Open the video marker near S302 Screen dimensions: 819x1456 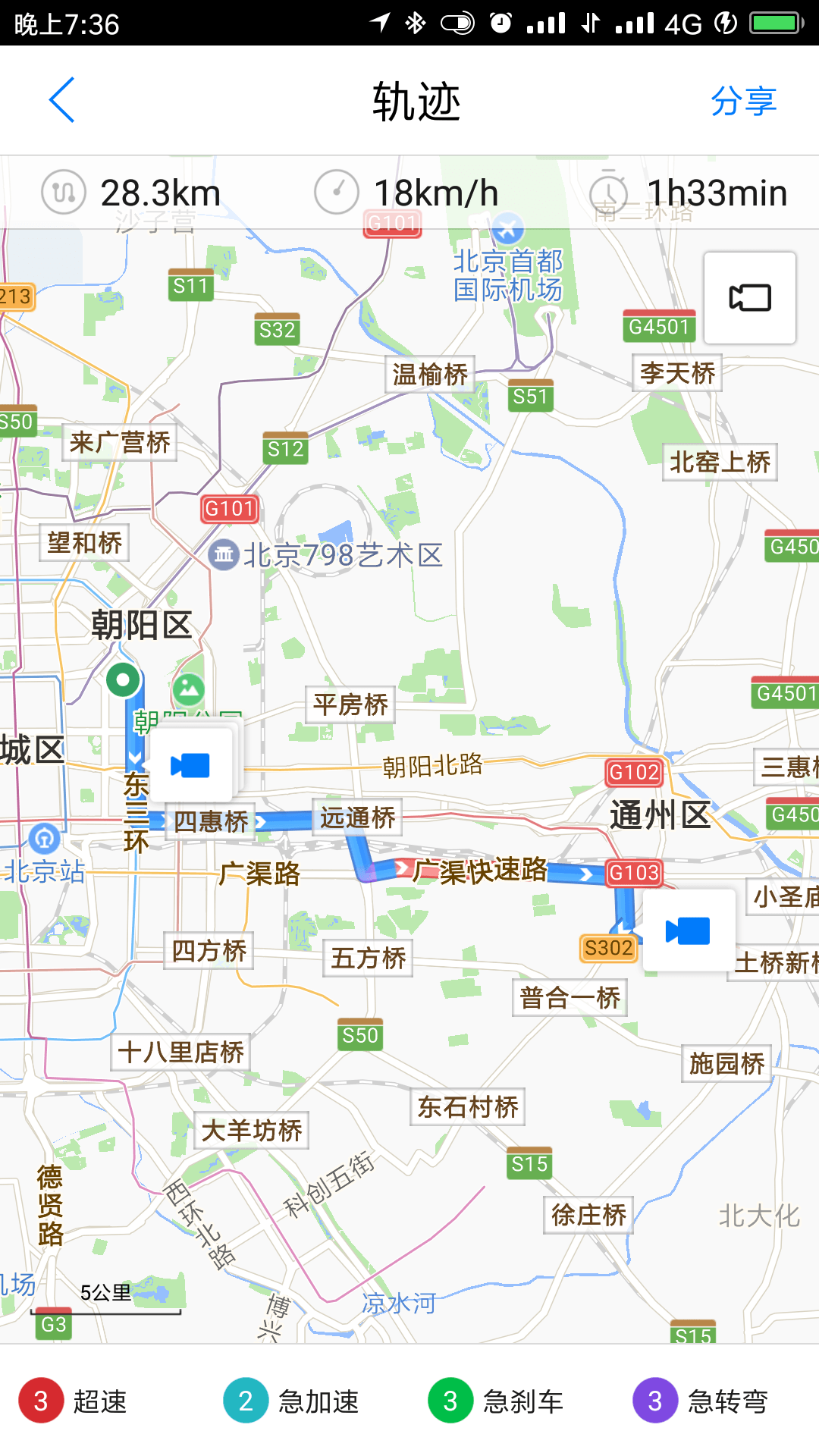tap(688, 930)
